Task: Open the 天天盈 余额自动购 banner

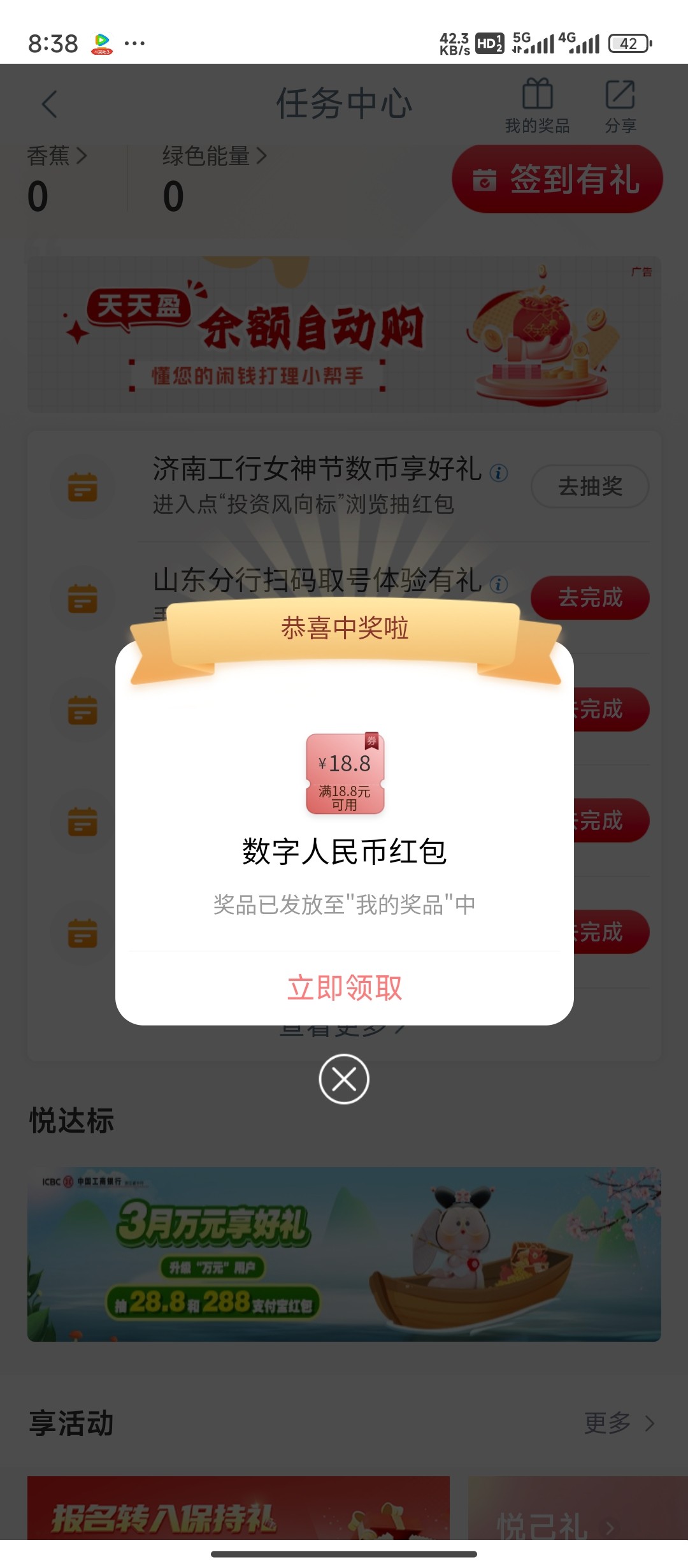Action: pos(344,335)
